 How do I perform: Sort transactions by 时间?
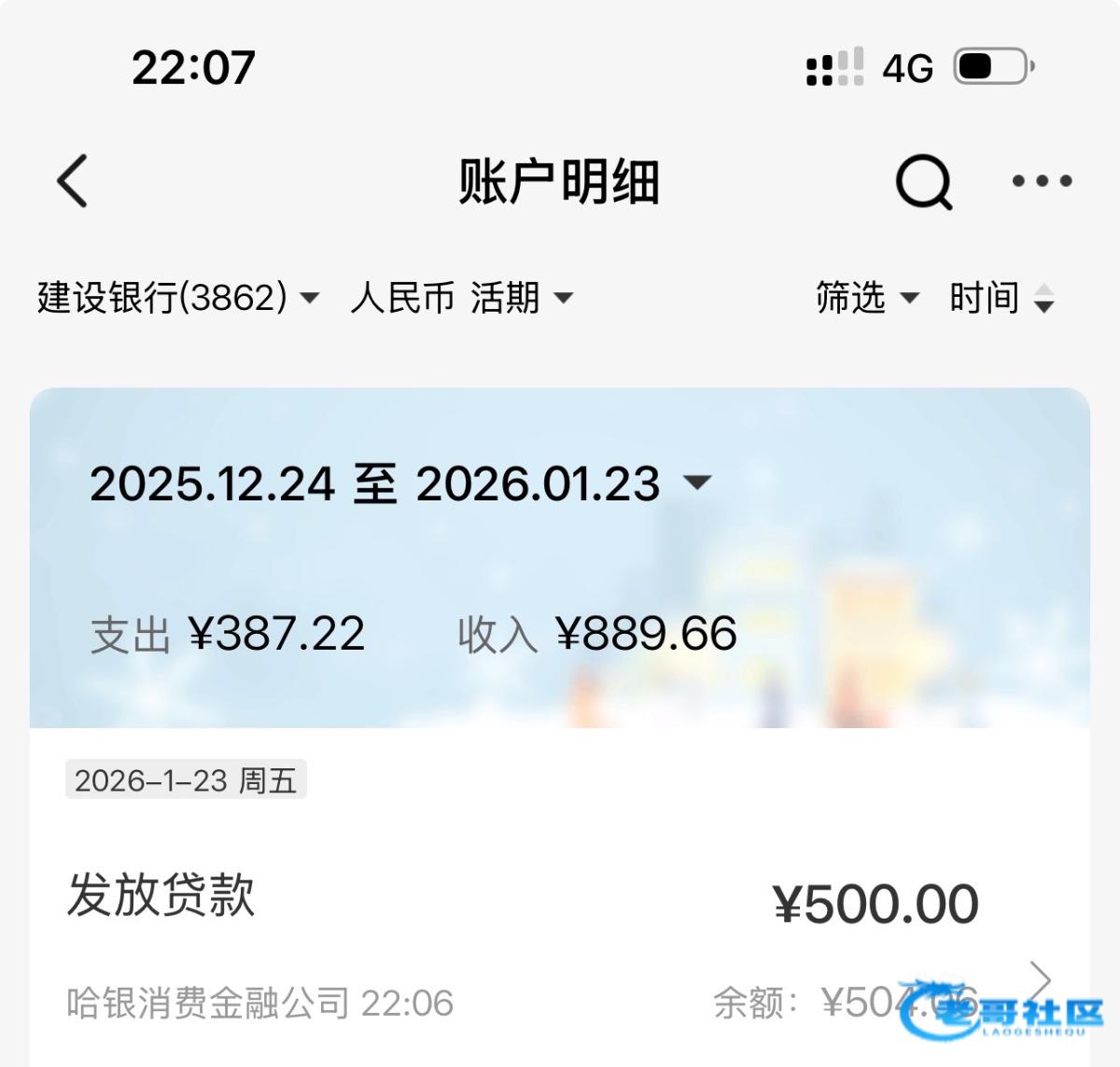point(1001,298)
